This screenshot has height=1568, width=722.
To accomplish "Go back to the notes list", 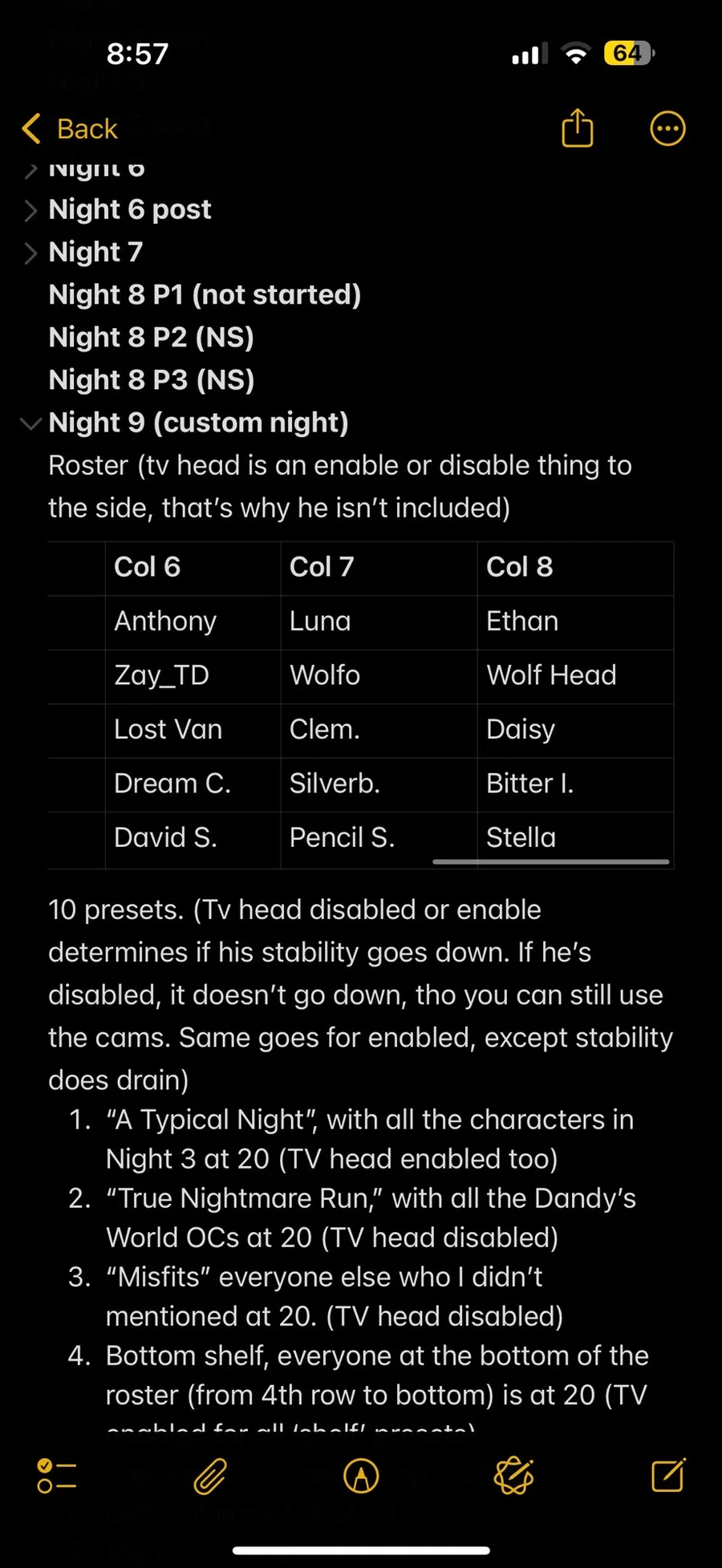I will [x=70, y=128].
